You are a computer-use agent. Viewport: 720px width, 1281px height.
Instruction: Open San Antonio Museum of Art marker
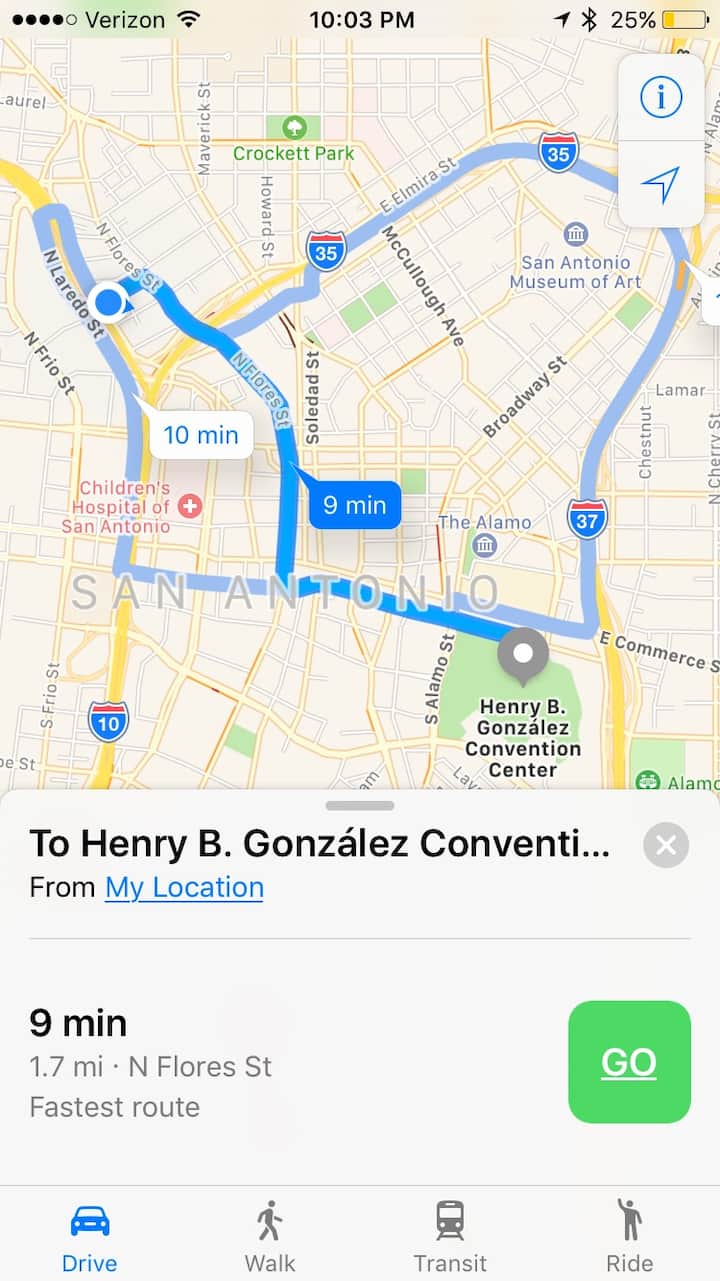[x=576, y=236]
